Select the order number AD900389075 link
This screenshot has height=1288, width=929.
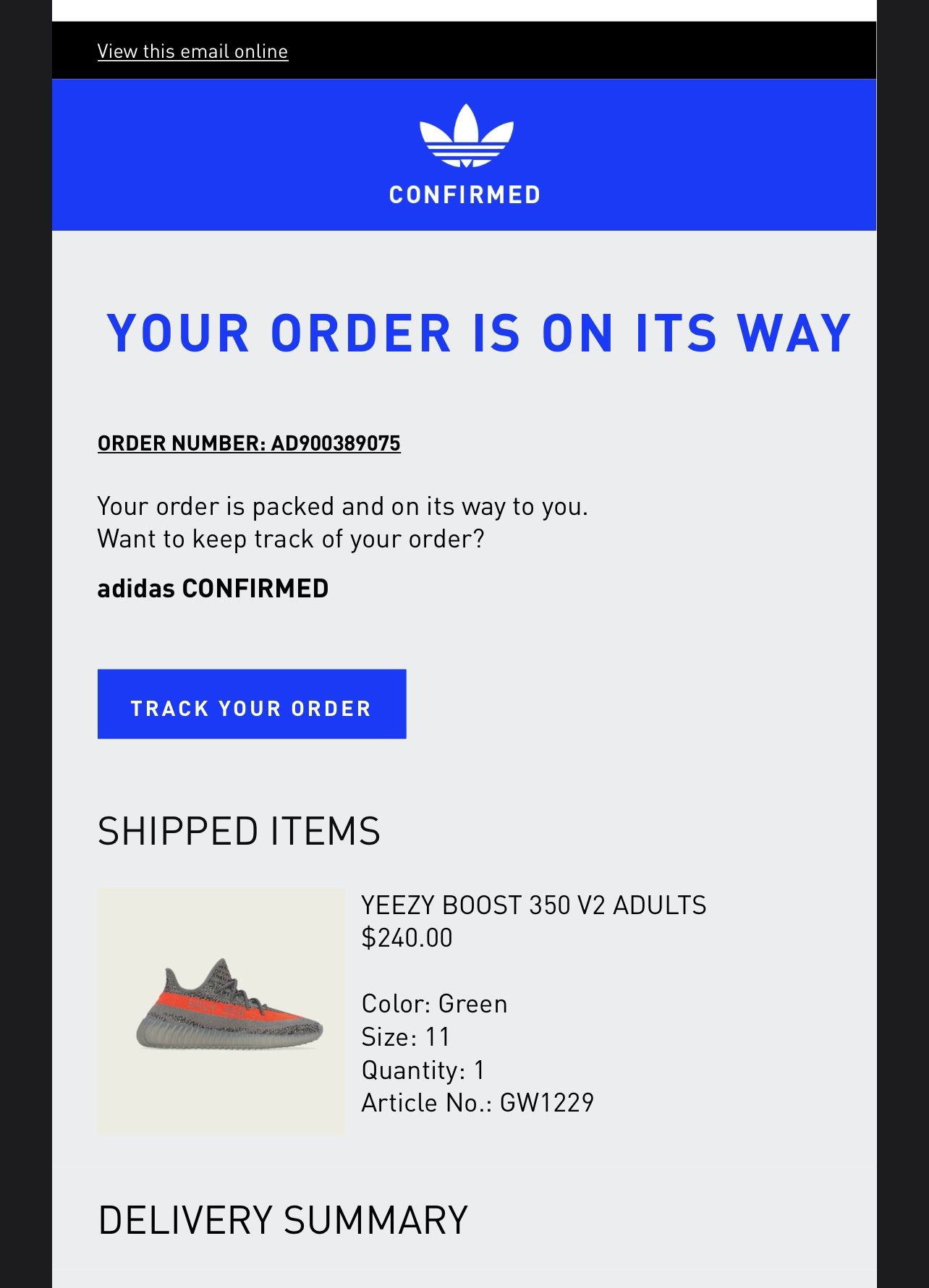(249, 444)
